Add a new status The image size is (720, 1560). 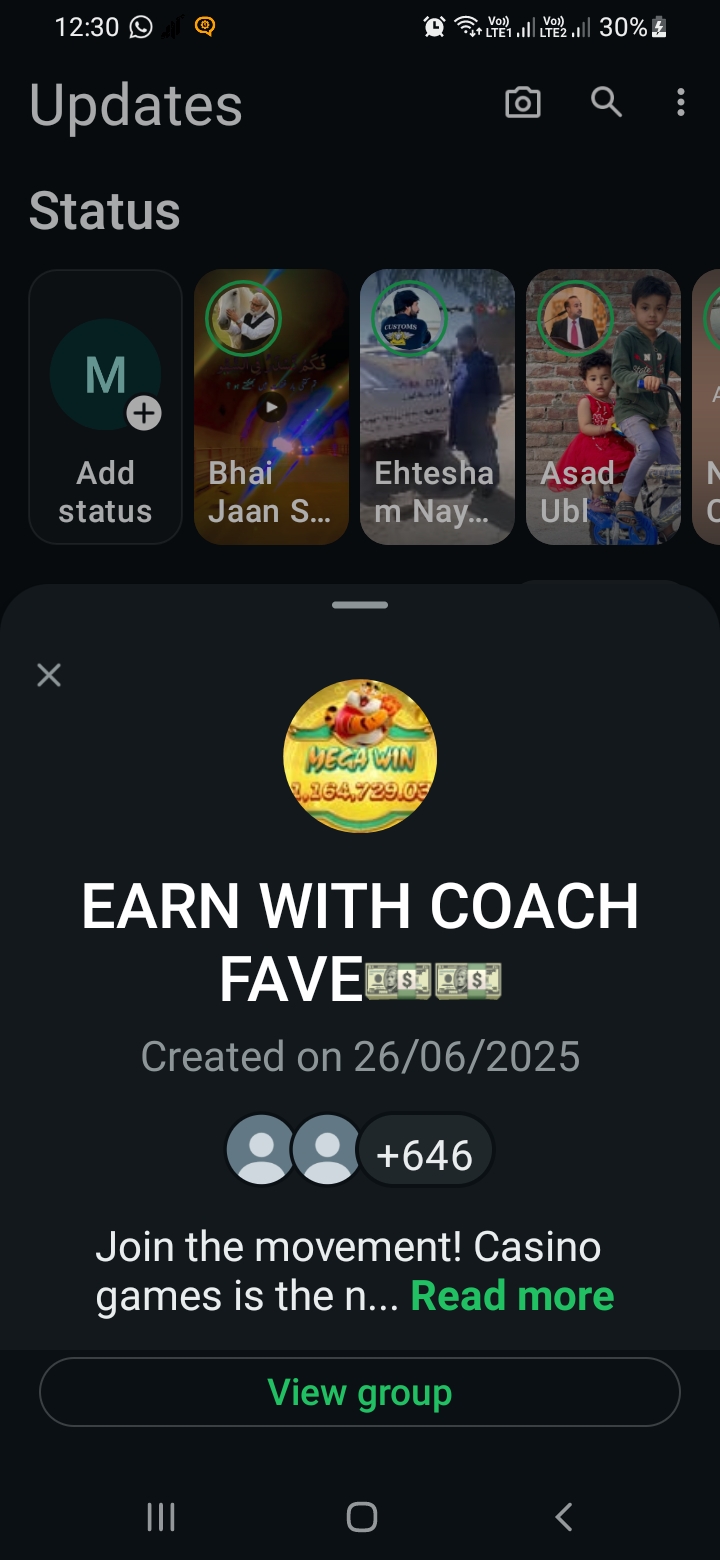click(105, 406)
